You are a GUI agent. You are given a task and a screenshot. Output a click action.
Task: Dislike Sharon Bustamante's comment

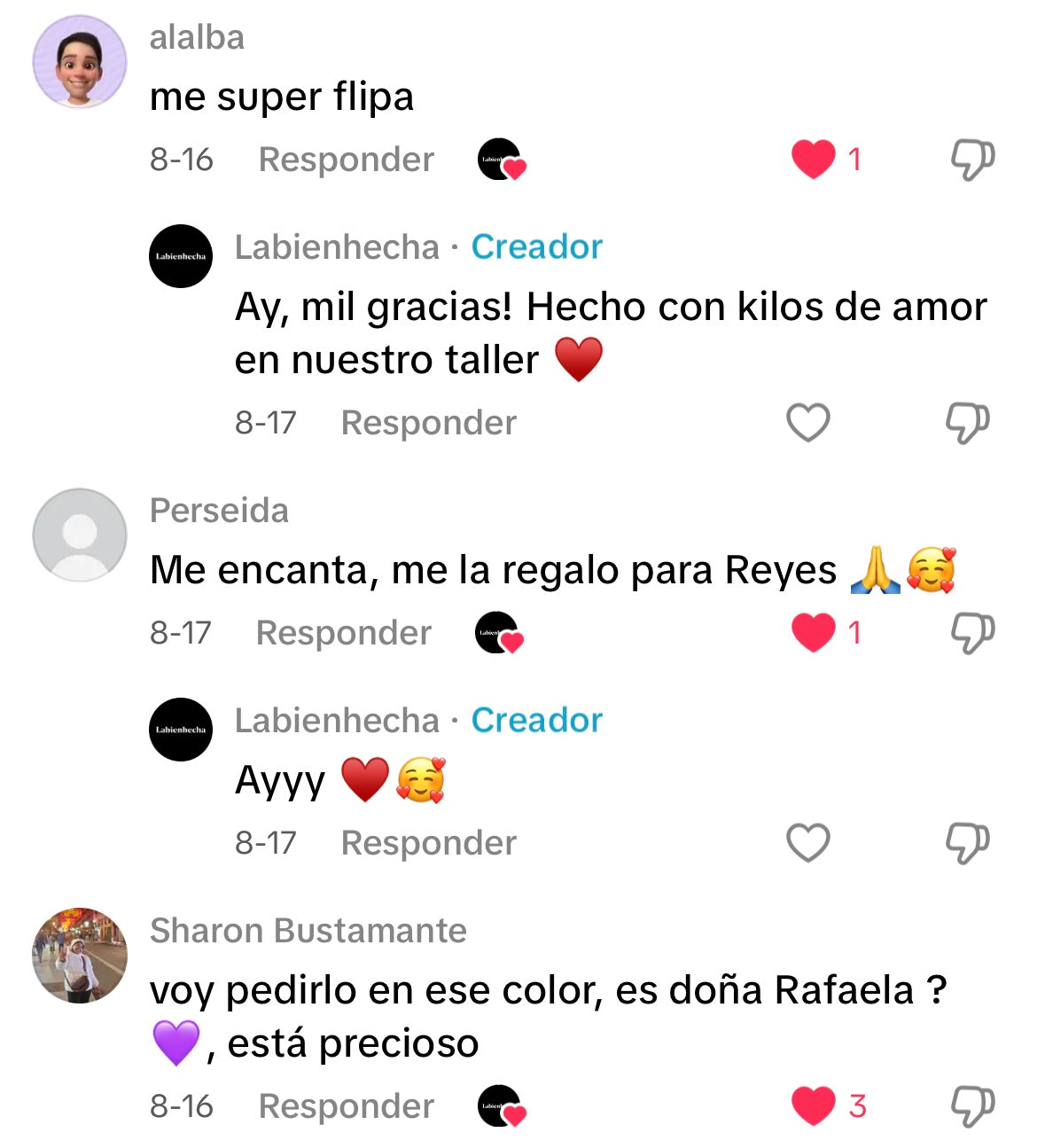(x=972, y=1106)
